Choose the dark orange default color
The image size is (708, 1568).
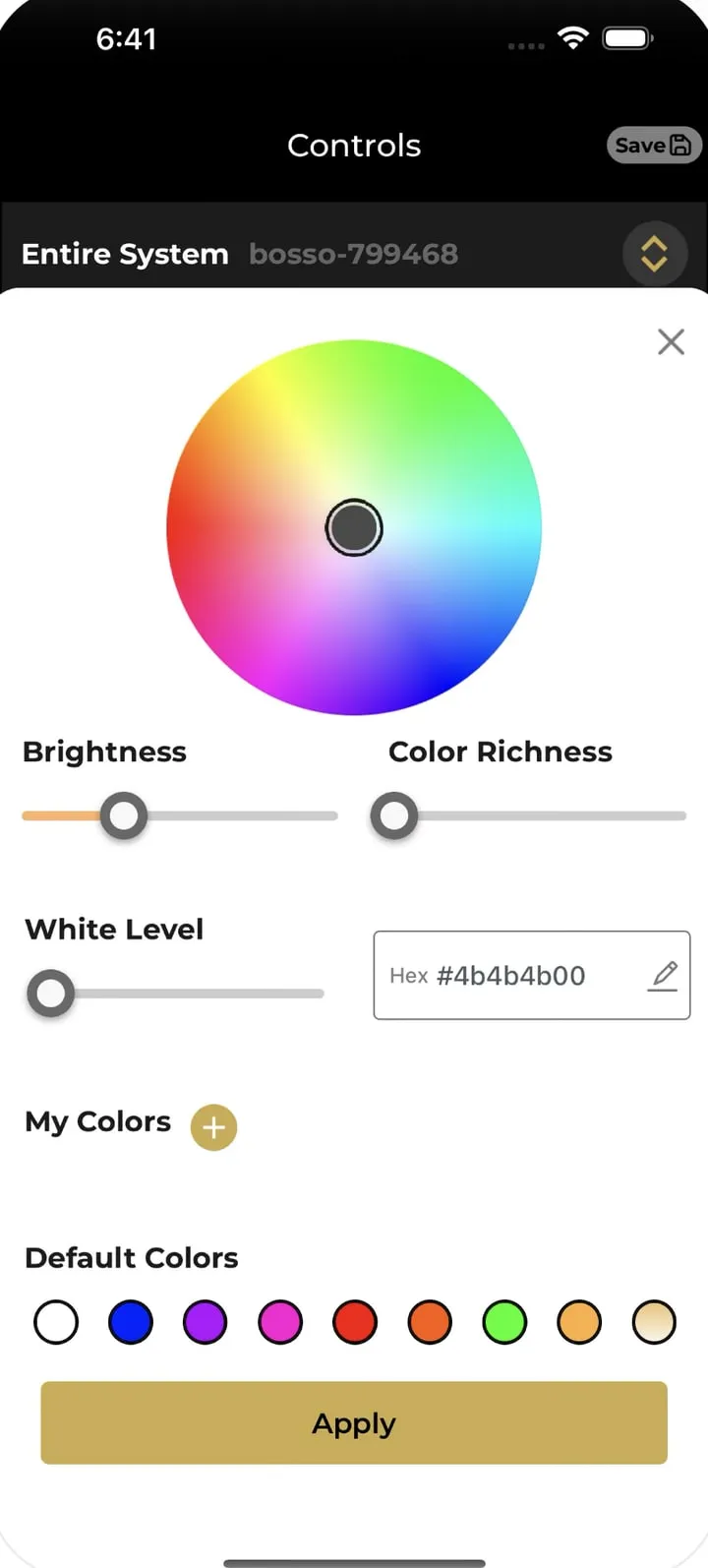(x=430, y=1322)
